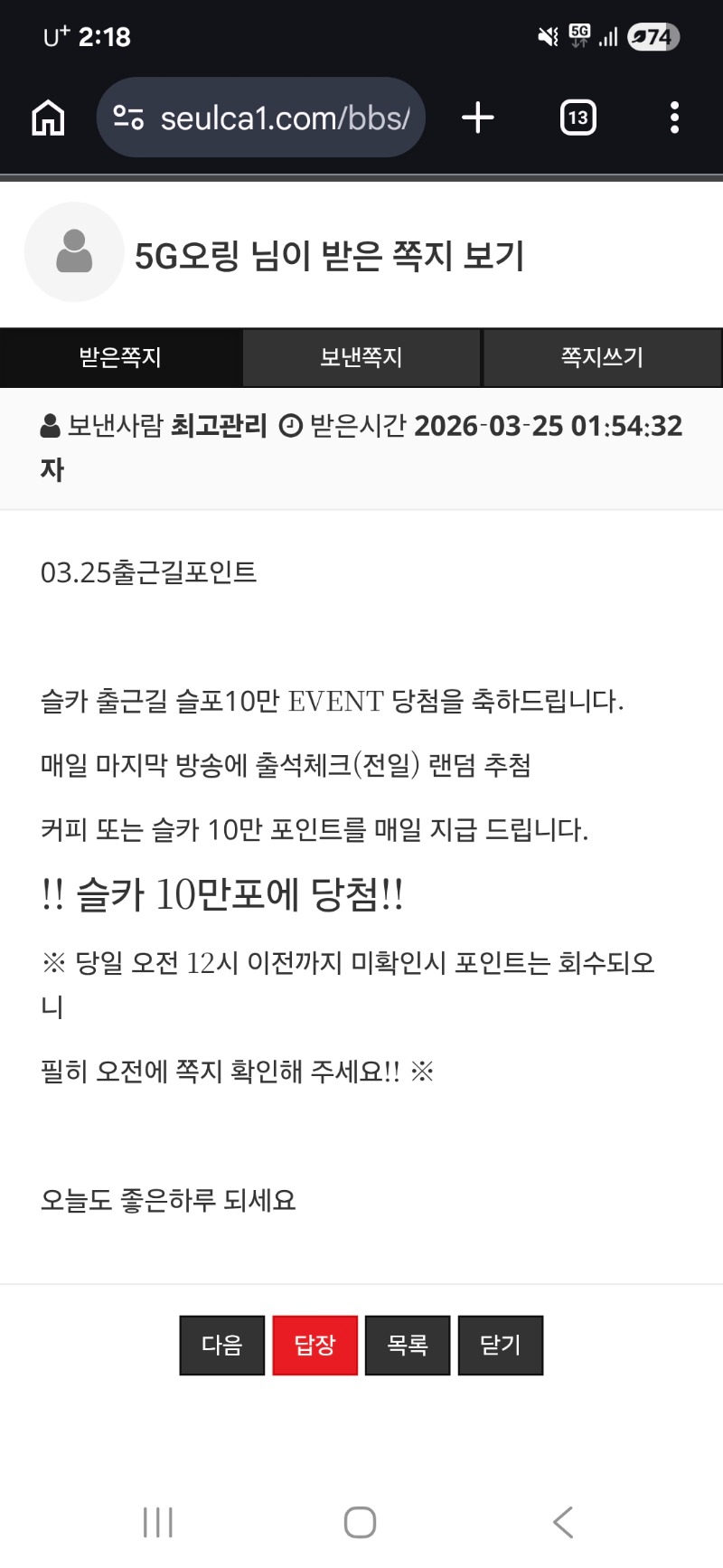The height and width of the screenshot is (1568, 723).
Task: Close the message with 닫기
Action: pyautogui.click(x=501, y=1346)
